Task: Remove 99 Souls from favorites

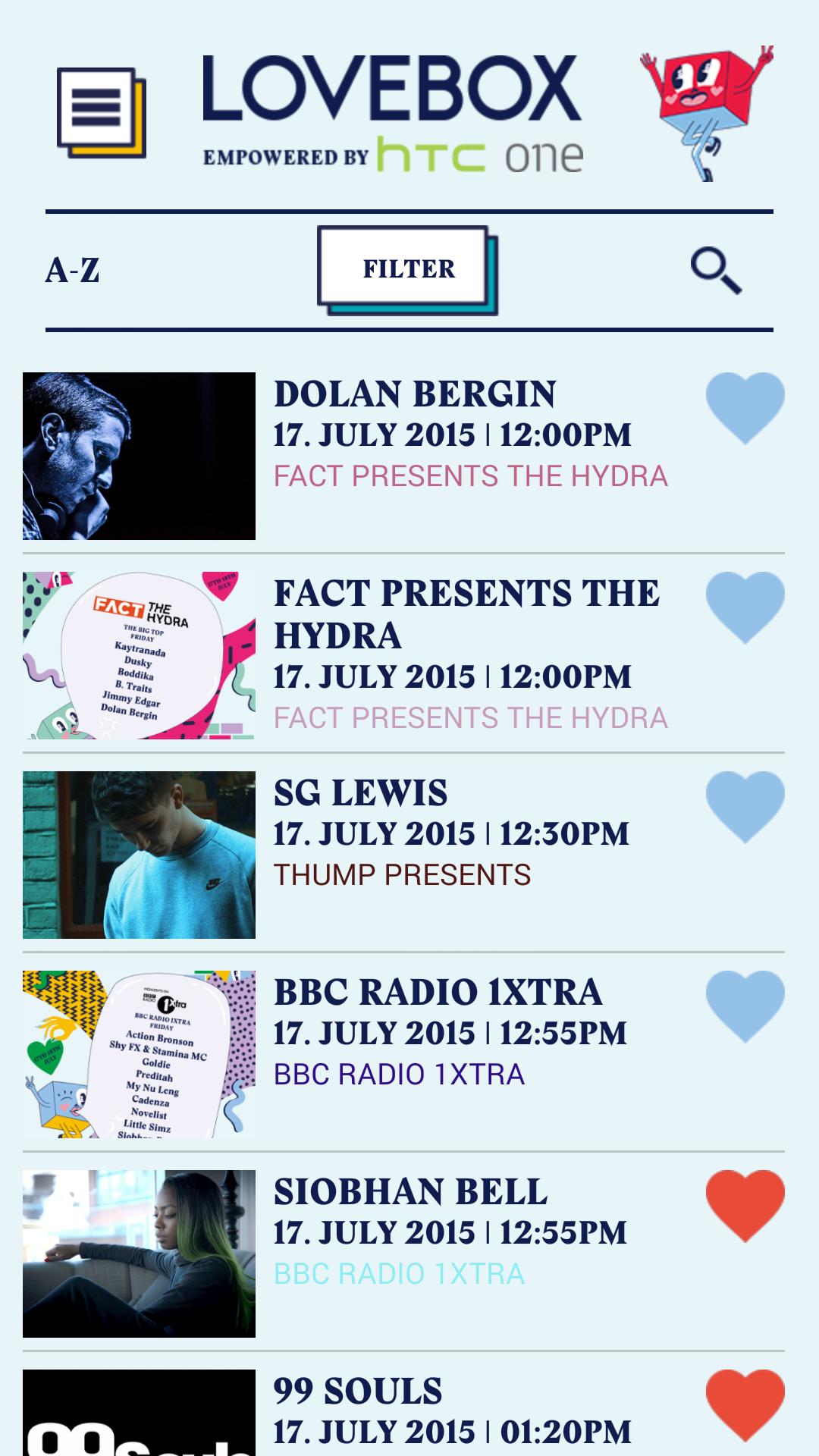Action: (745, 1404)
